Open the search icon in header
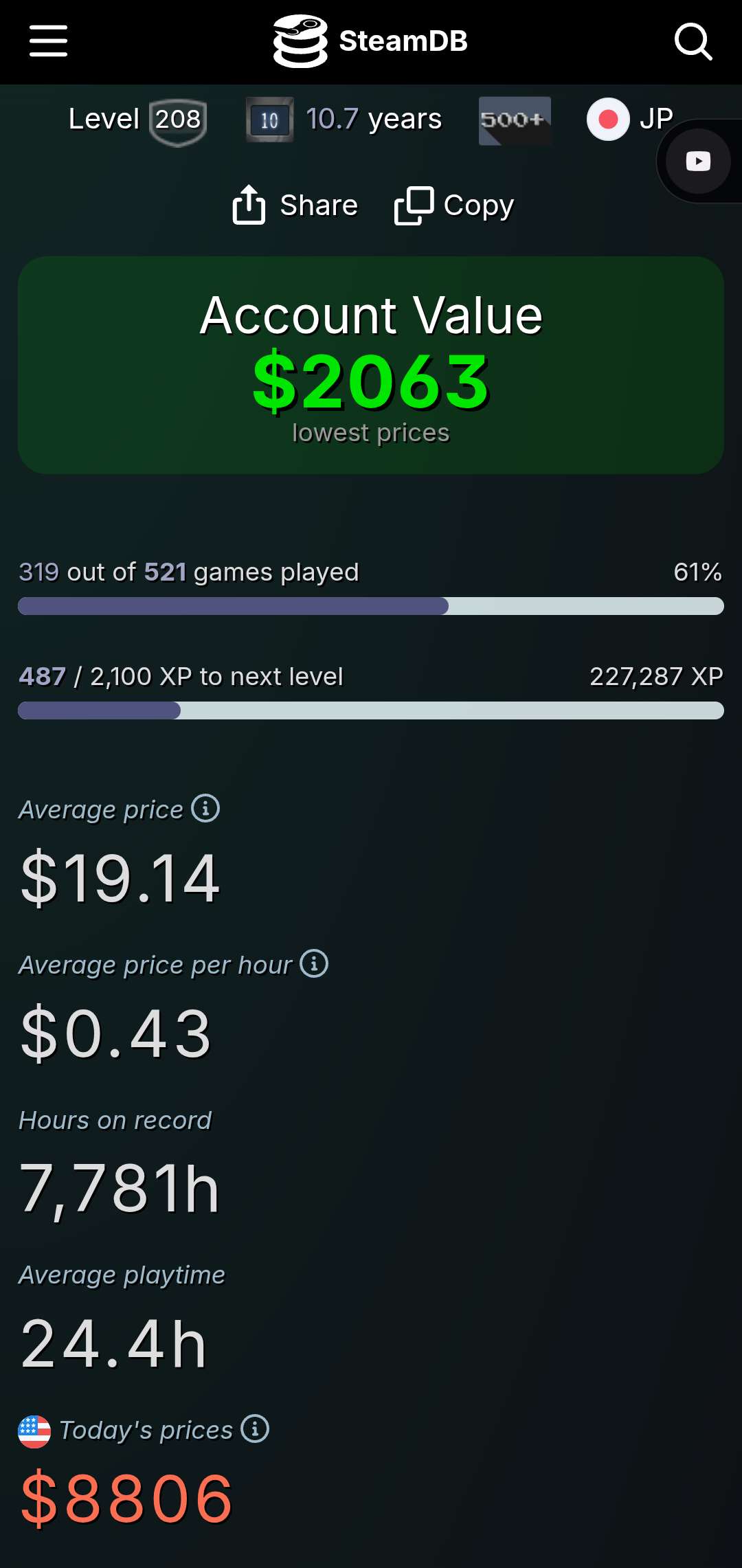742x1568 pixels. click(693, 41)
